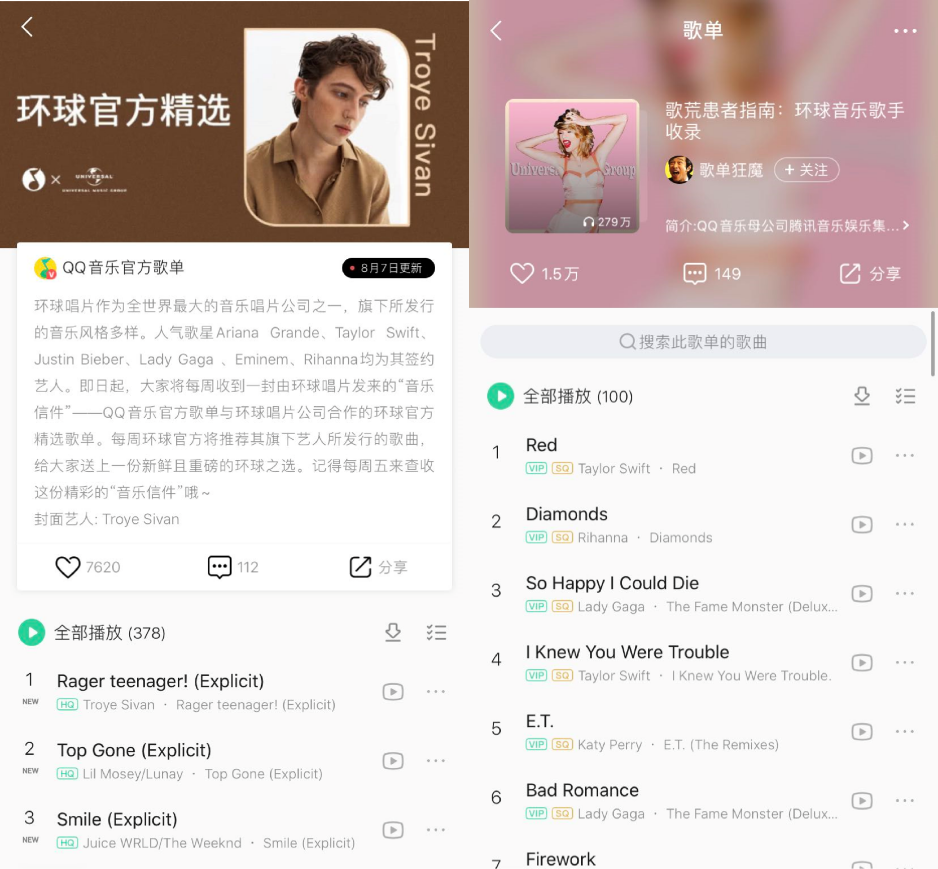Search songs in this playlist
938x869 pixels.
point(703,342)
